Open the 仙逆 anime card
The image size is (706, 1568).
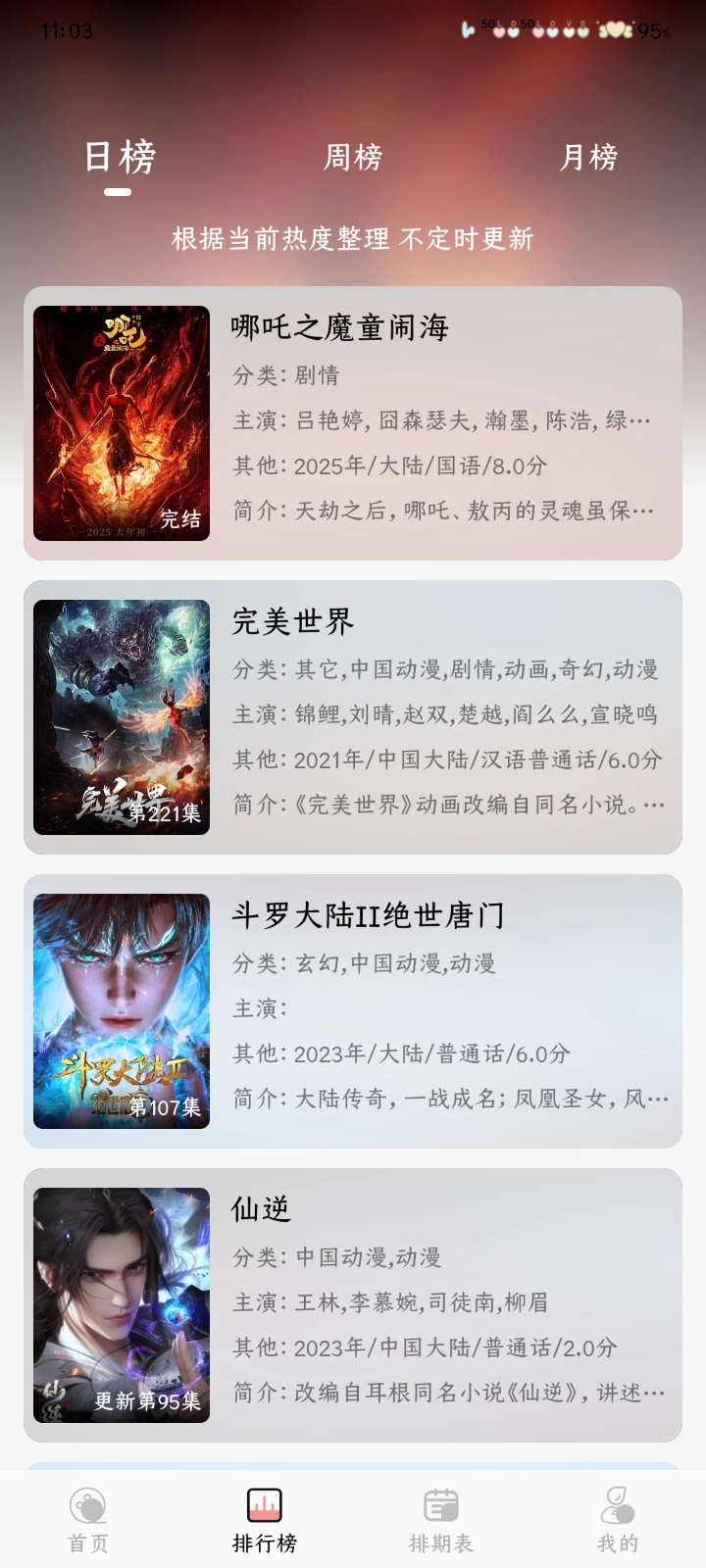click(x=353, y=1305)
